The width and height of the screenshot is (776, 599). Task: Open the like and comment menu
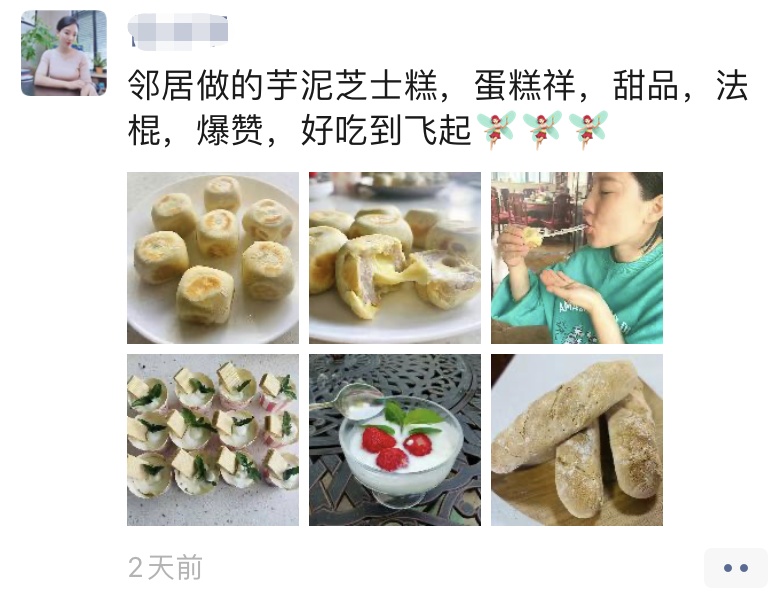pos(735,568)
